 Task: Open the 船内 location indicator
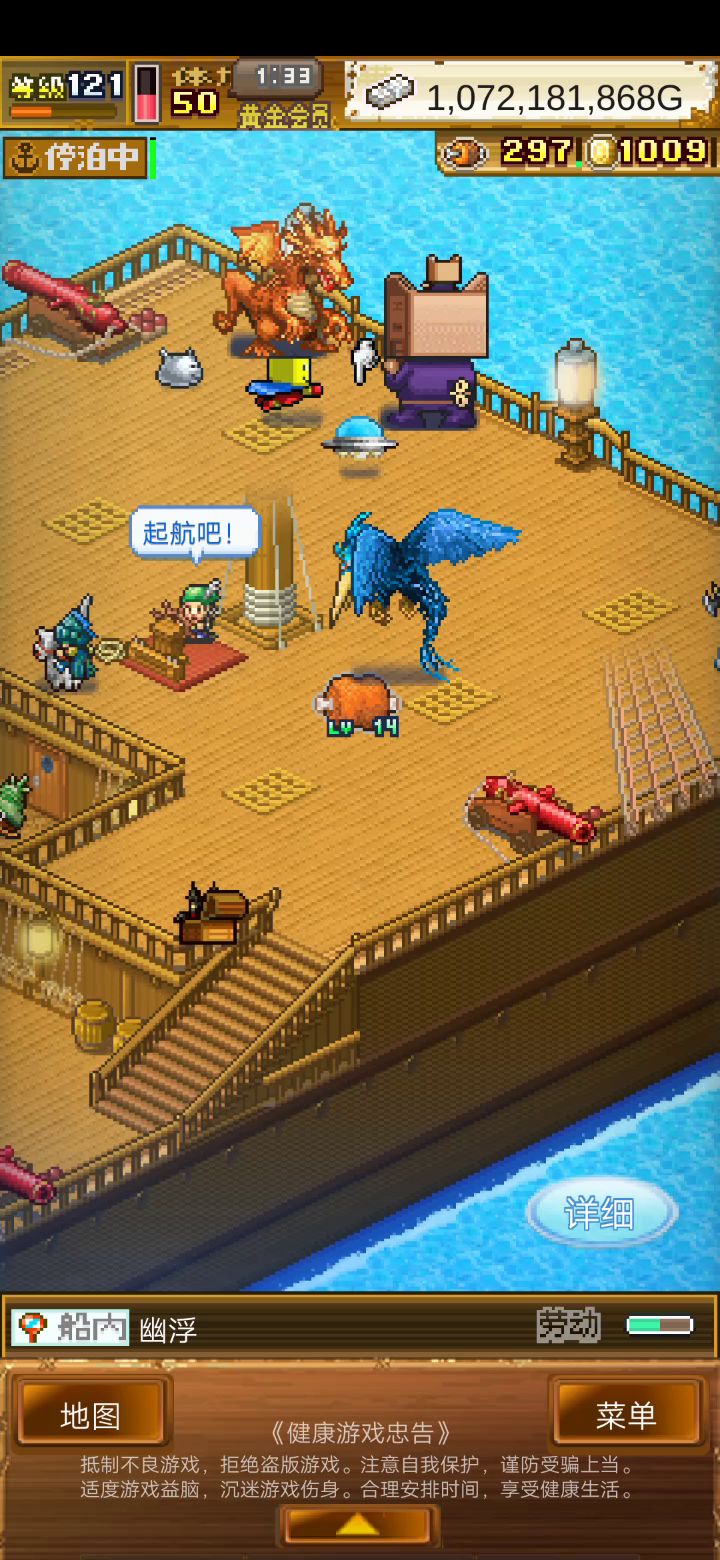click(70, 1328)
